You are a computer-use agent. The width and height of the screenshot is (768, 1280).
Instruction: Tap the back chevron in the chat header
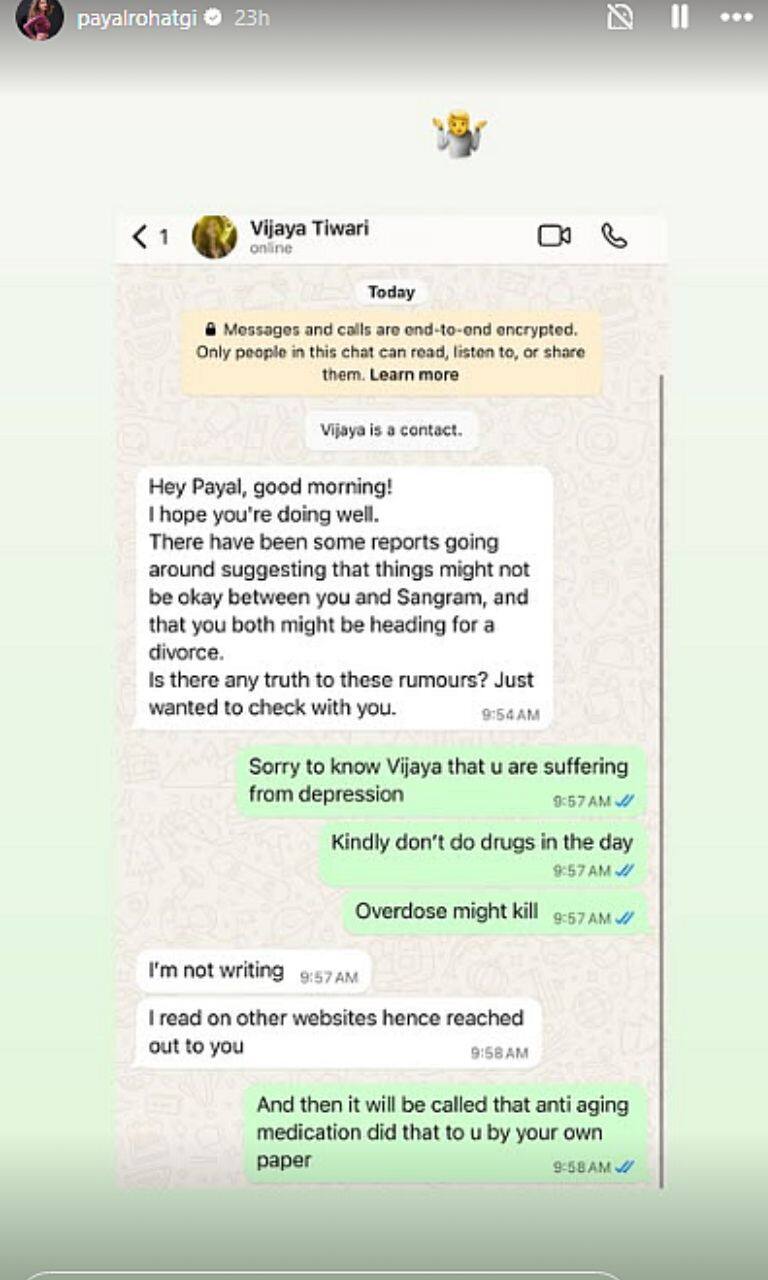point(140,236)
